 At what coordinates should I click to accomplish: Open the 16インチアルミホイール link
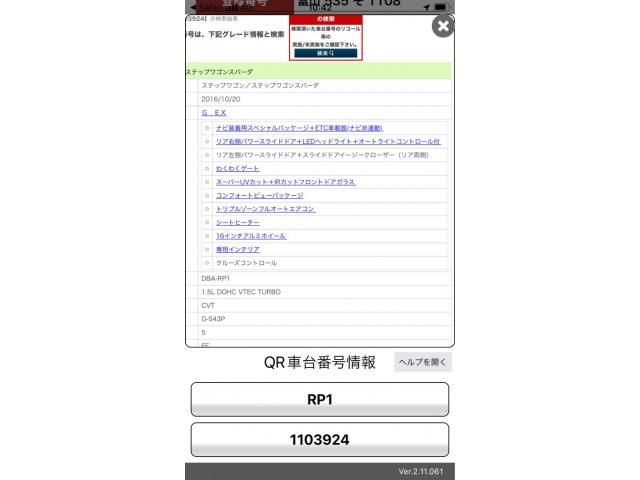[251, 236]
